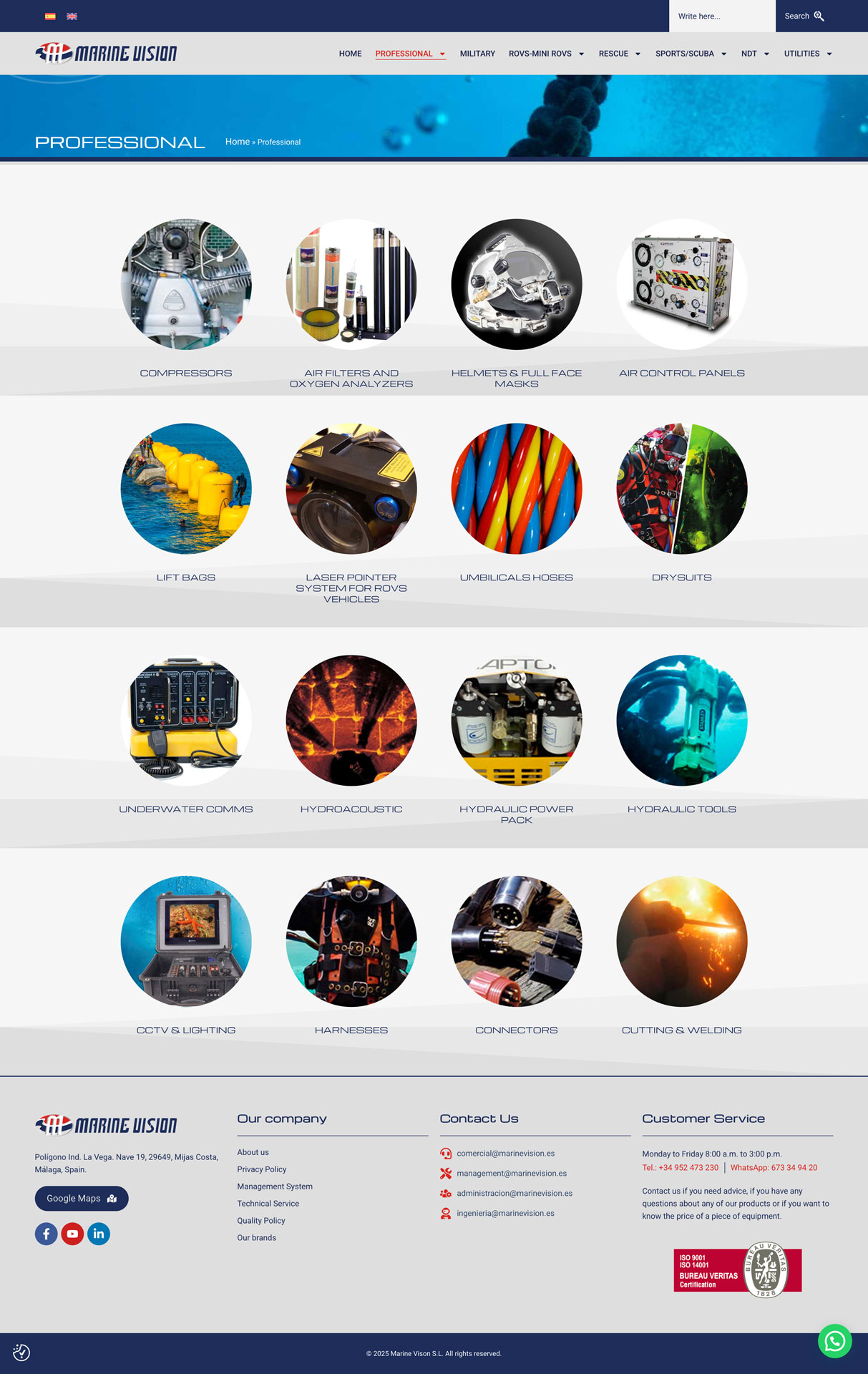Open Helmets & Full Face Masks category

(x=516, y=285)
